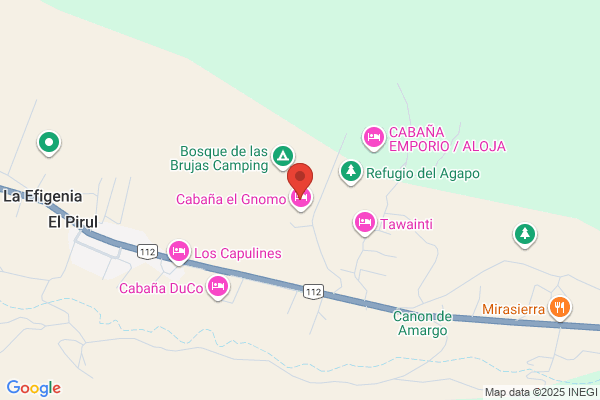
Task: Open Cabaña el Gnomo lodging marker
Action: point(301,199)
